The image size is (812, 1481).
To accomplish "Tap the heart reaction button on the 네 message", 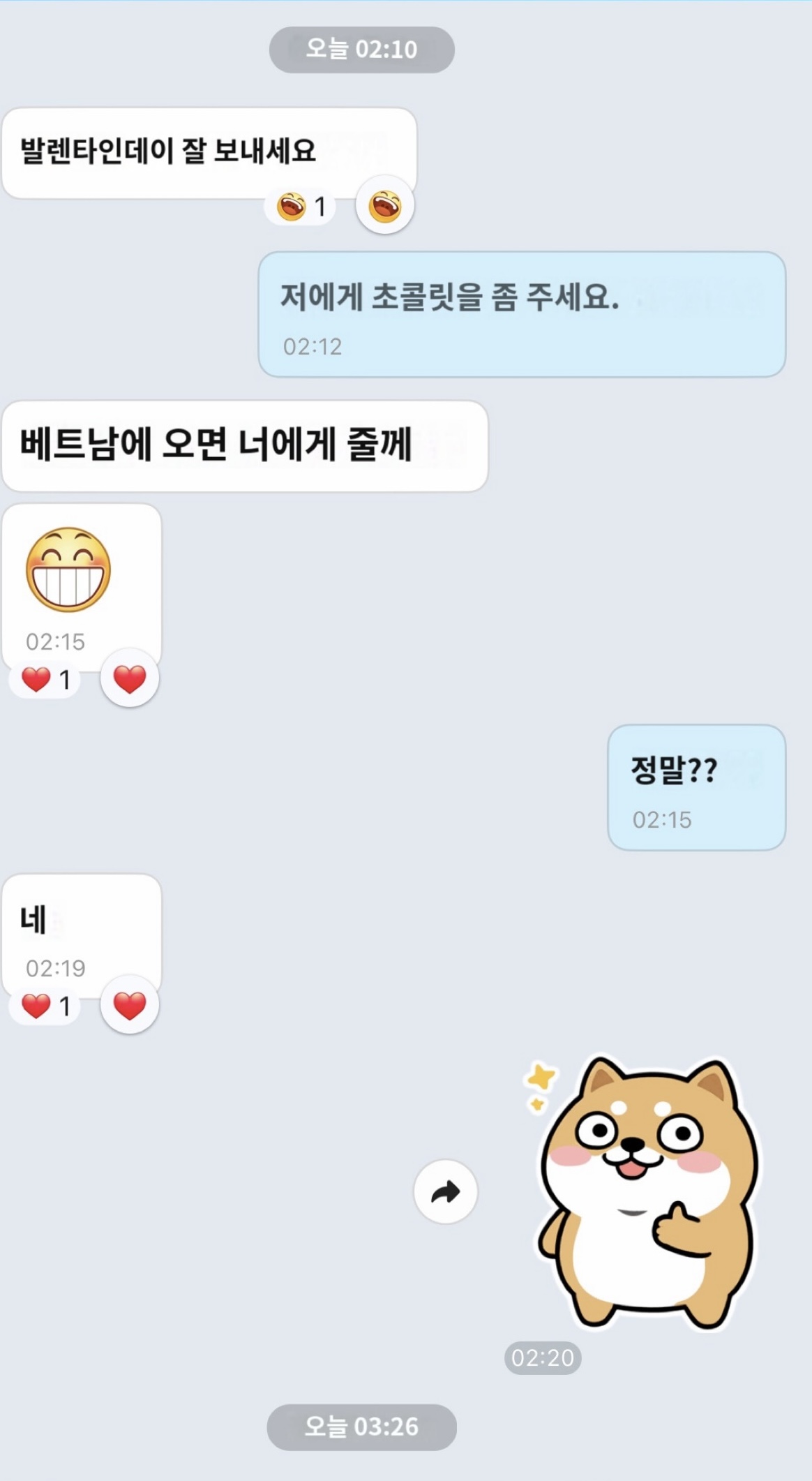I will coord(130,1005).
